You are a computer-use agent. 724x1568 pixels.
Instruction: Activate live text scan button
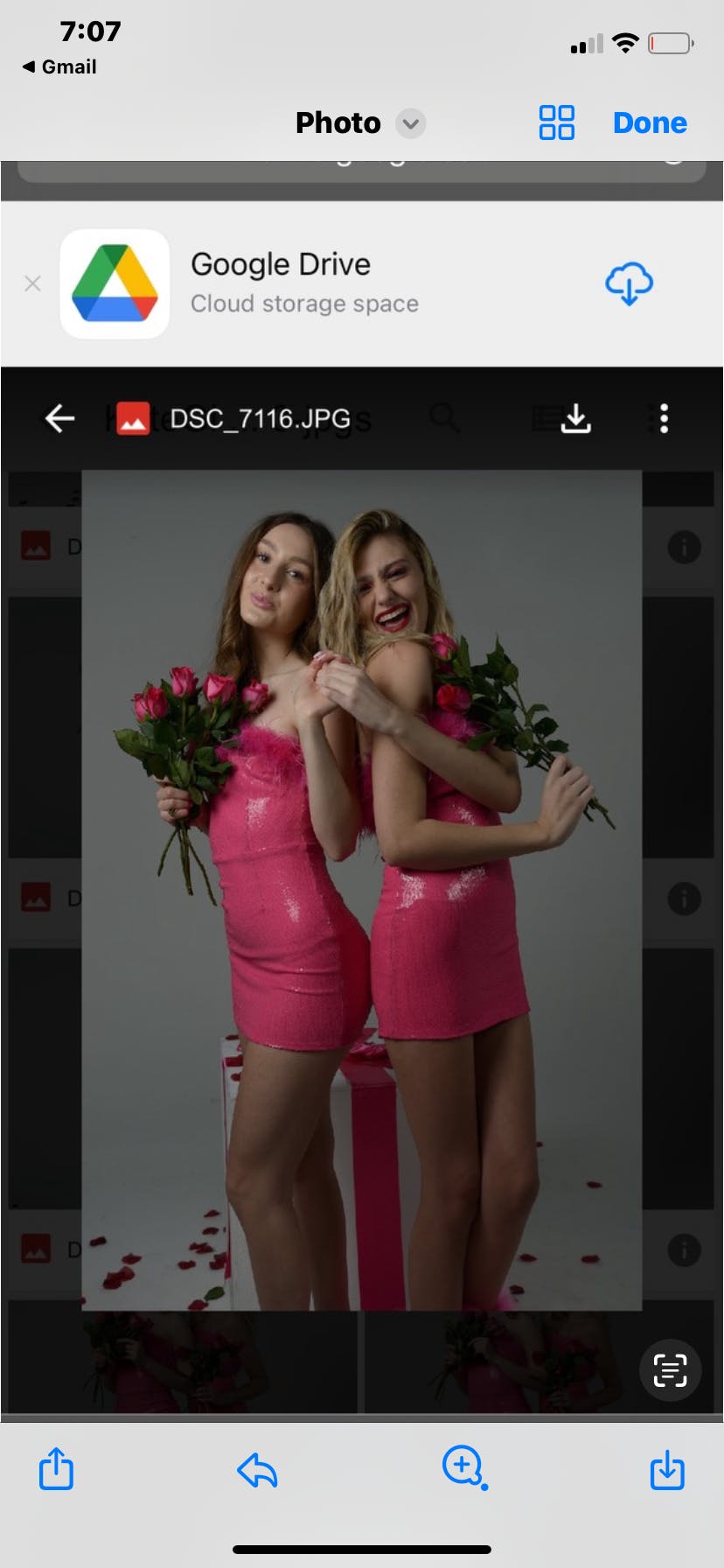click(670, 1369)
